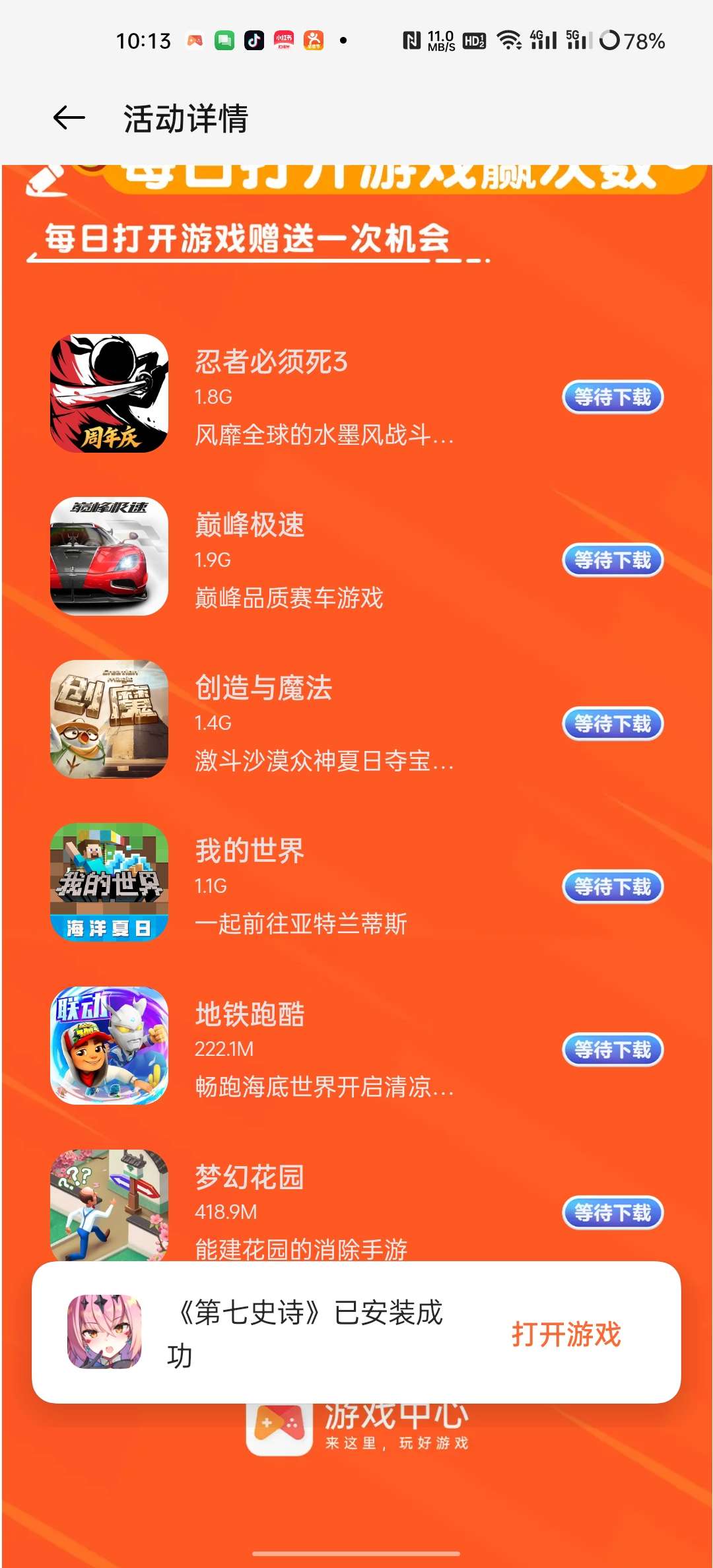Open the 创造与魔法 game icon

110,719
